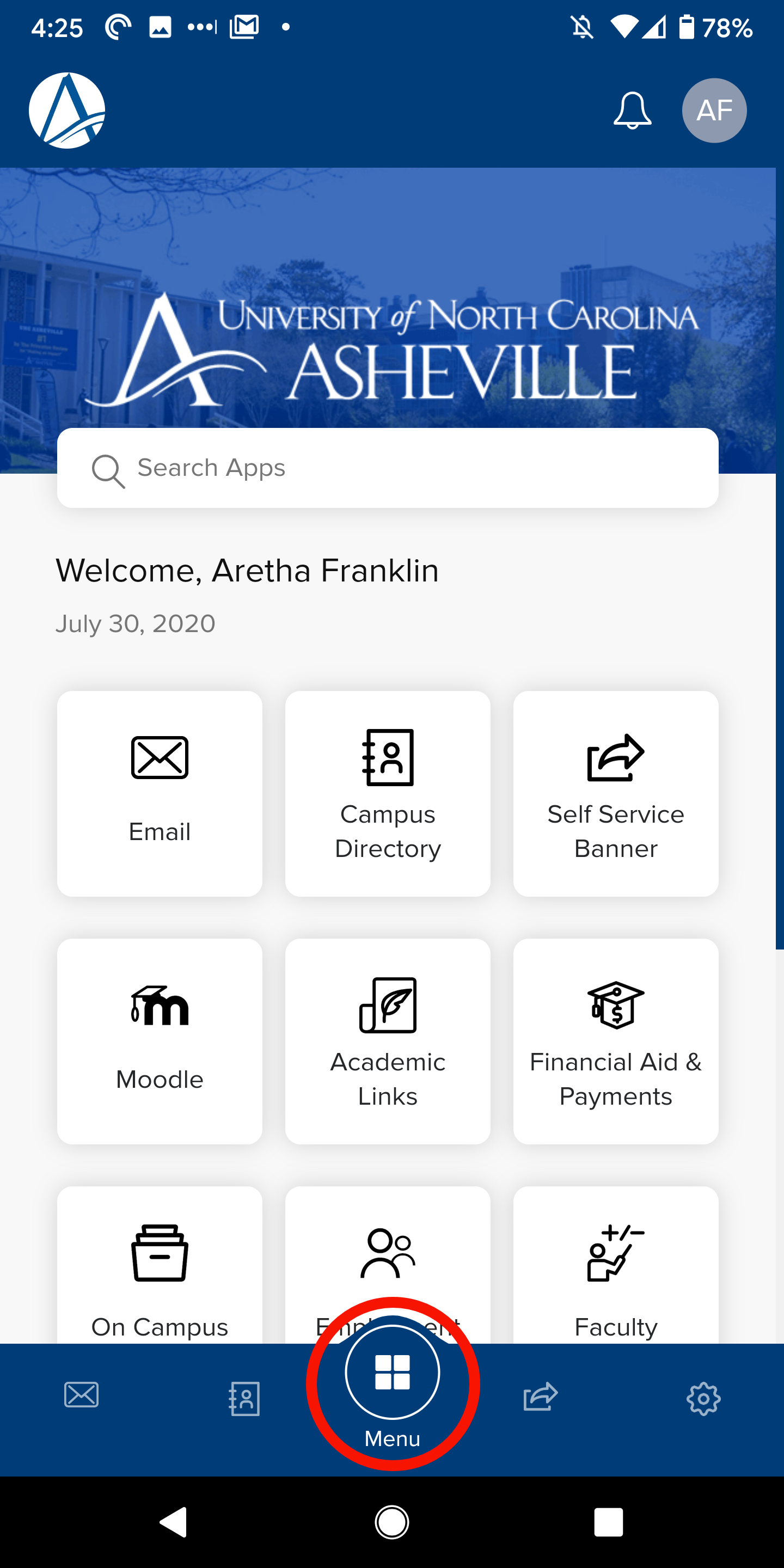This screenshot has width=784, height=1568.
Task: Open the On Campus tile
Action: [159, 1272]
